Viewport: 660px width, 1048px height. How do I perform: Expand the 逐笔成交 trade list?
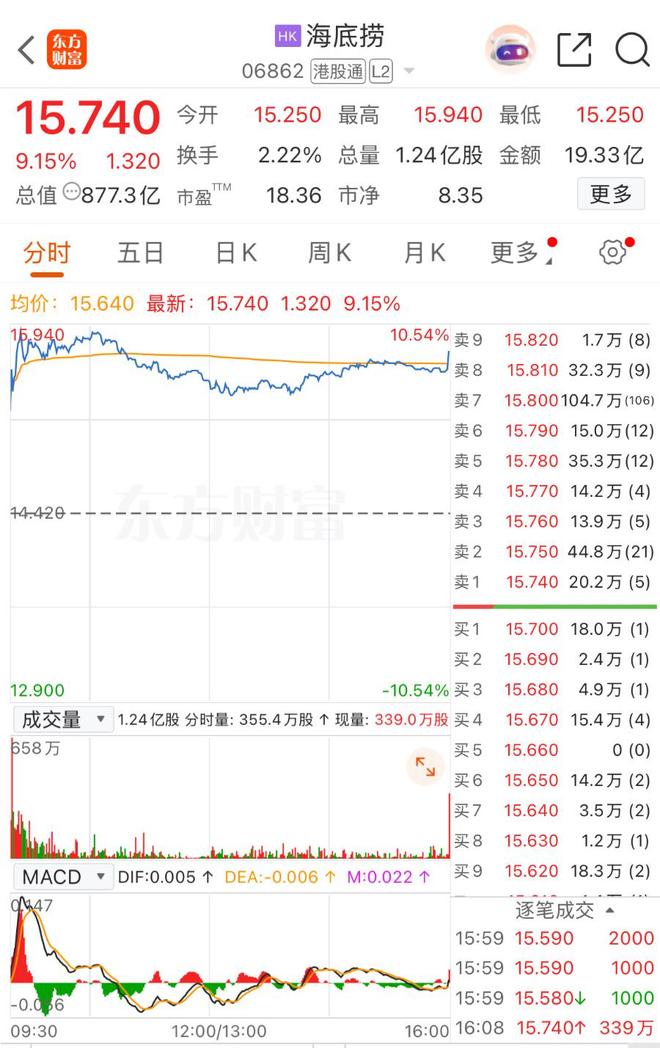(565, 910)
